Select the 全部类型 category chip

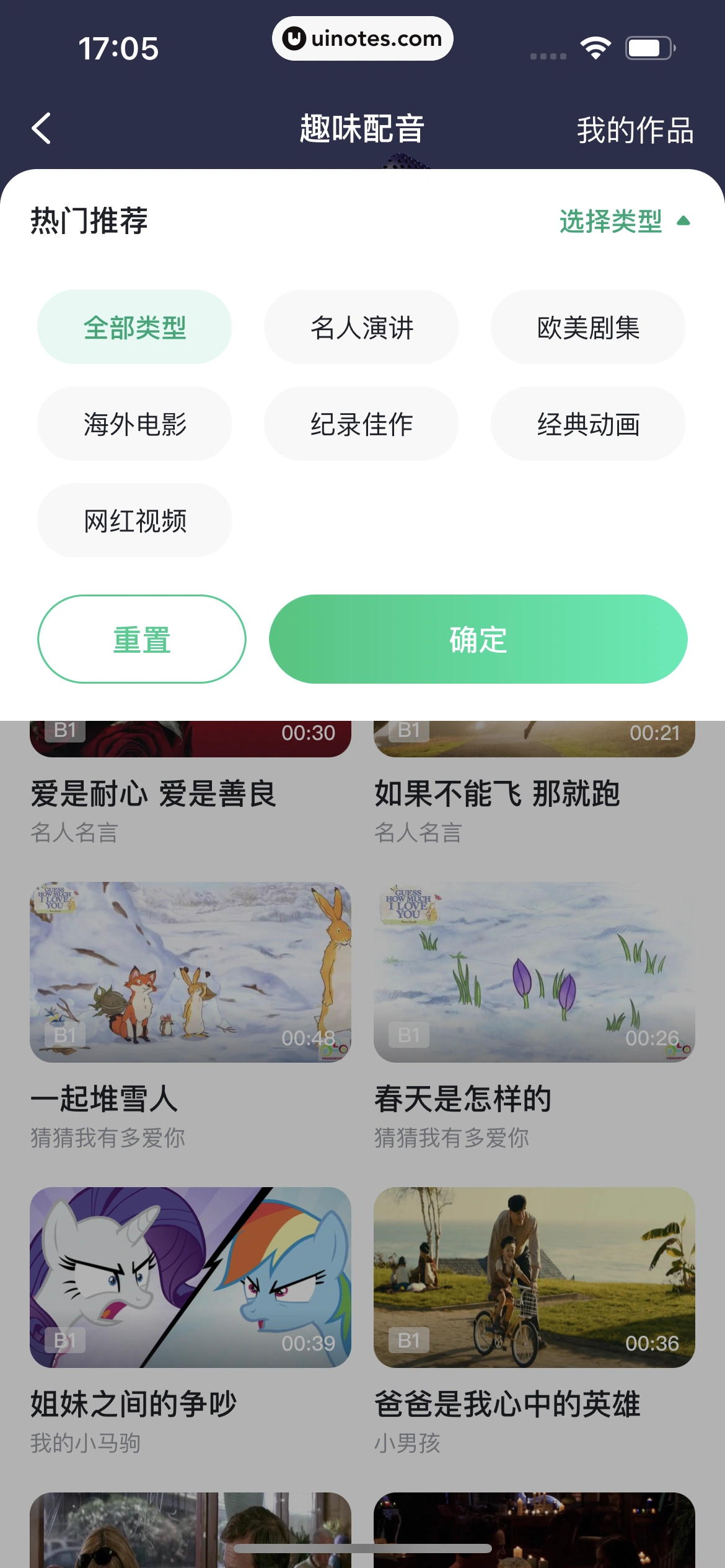[x=134, y=326]
